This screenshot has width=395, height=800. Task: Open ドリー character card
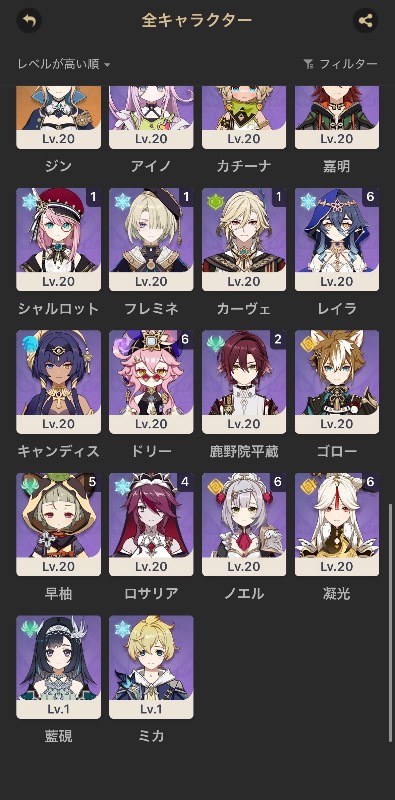[152, 382]
